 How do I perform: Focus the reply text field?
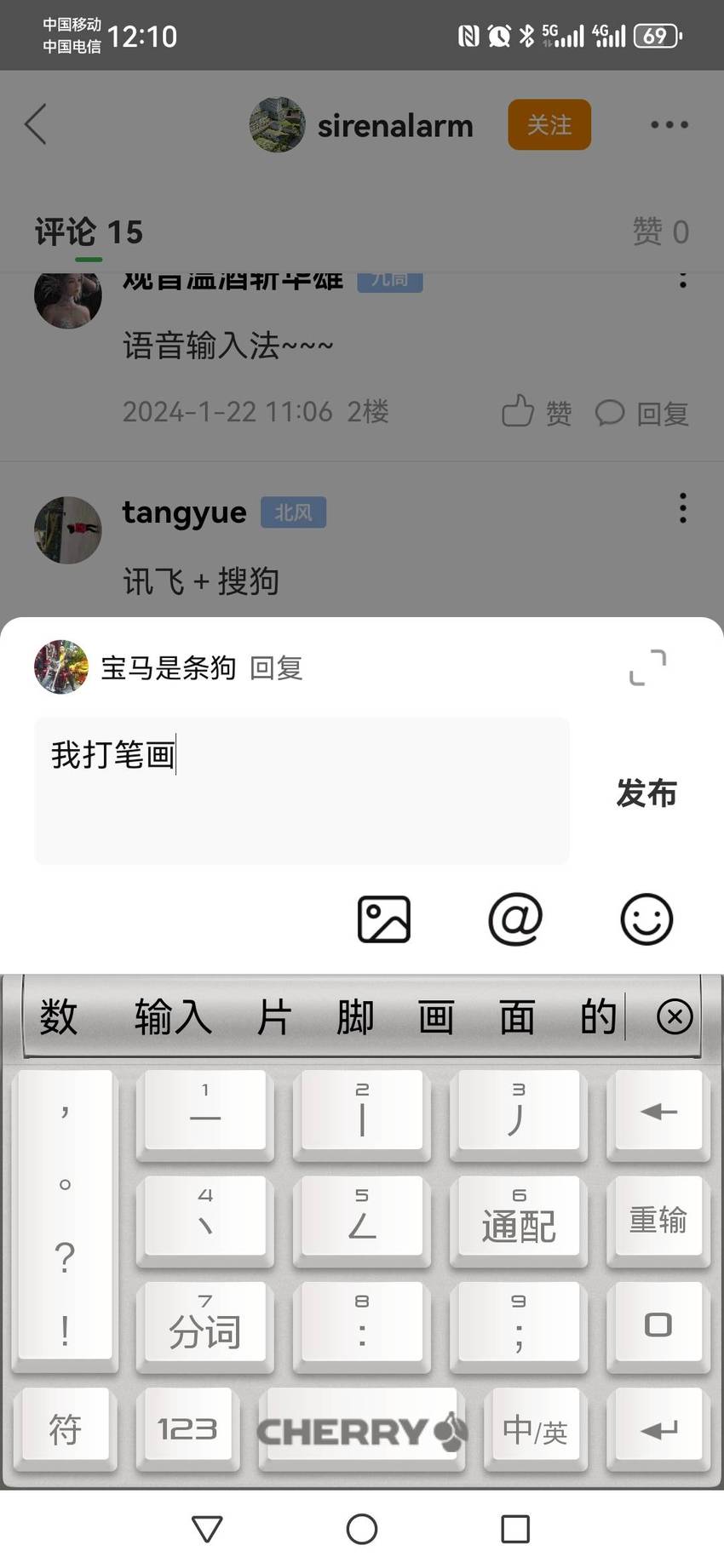tap(302, 791)
